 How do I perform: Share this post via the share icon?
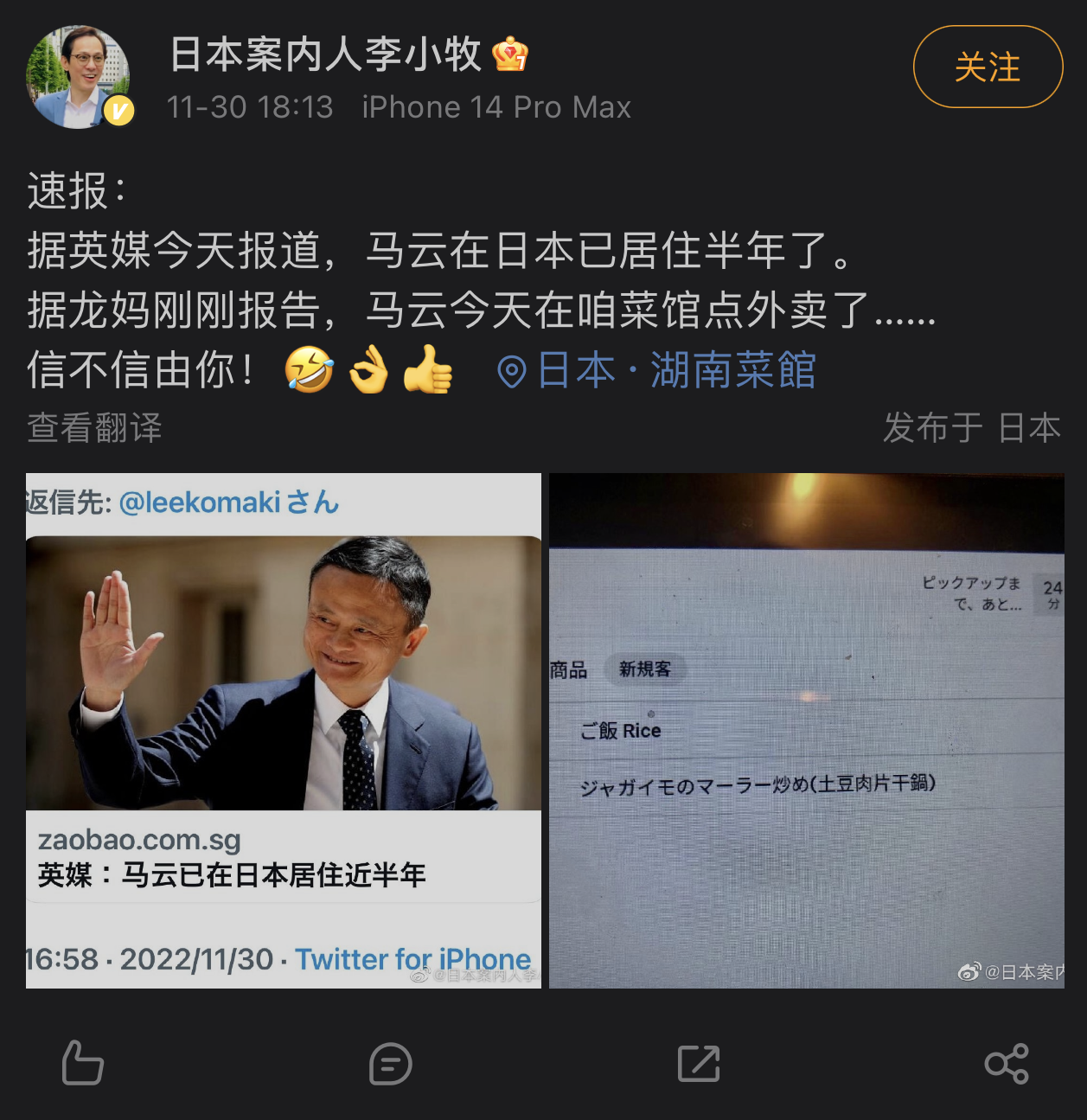click(x=1007, y=1063)
